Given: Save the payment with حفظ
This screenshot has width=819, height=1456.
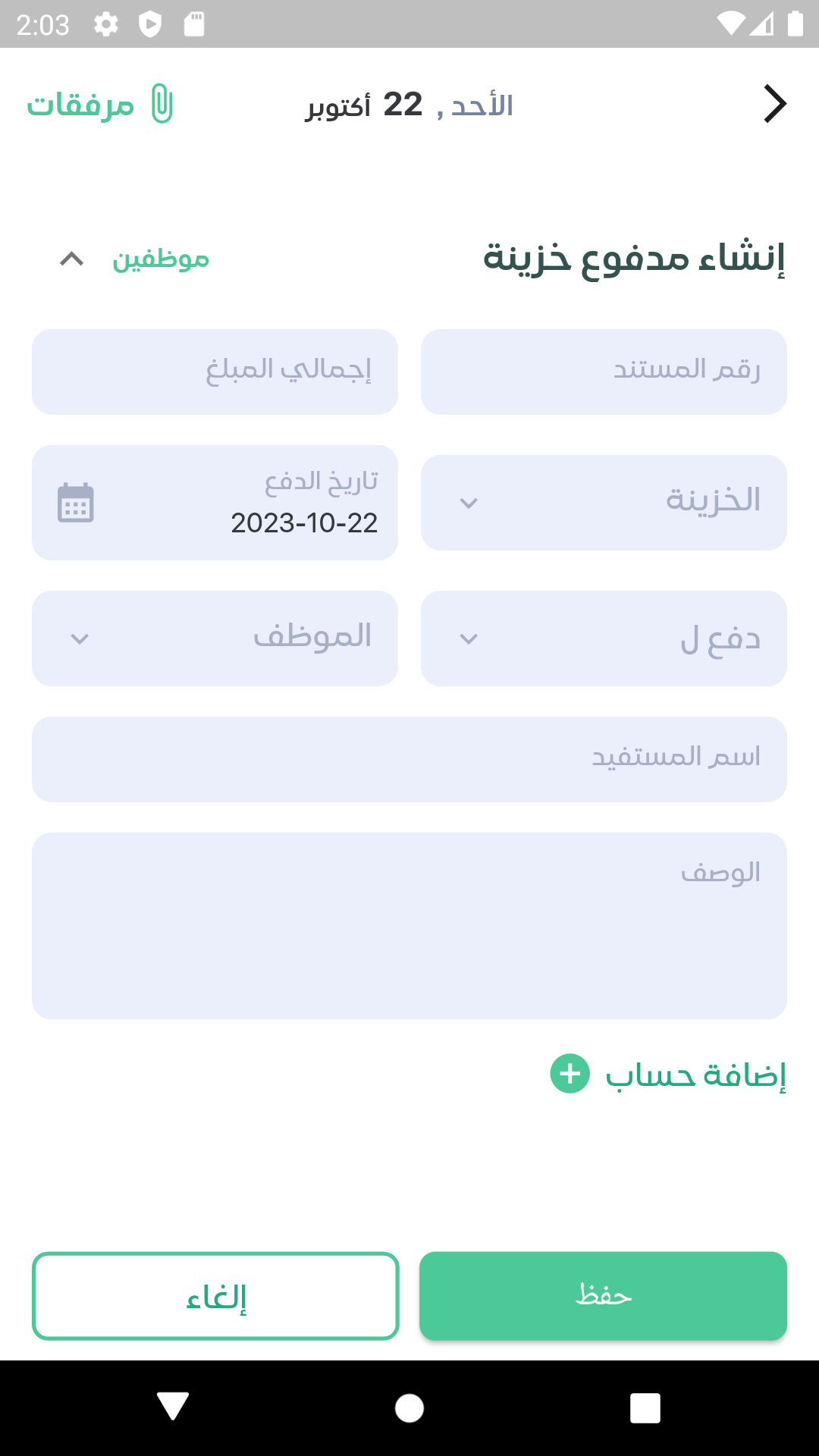Looking at the screenshot, I should tap(603, 1295).
